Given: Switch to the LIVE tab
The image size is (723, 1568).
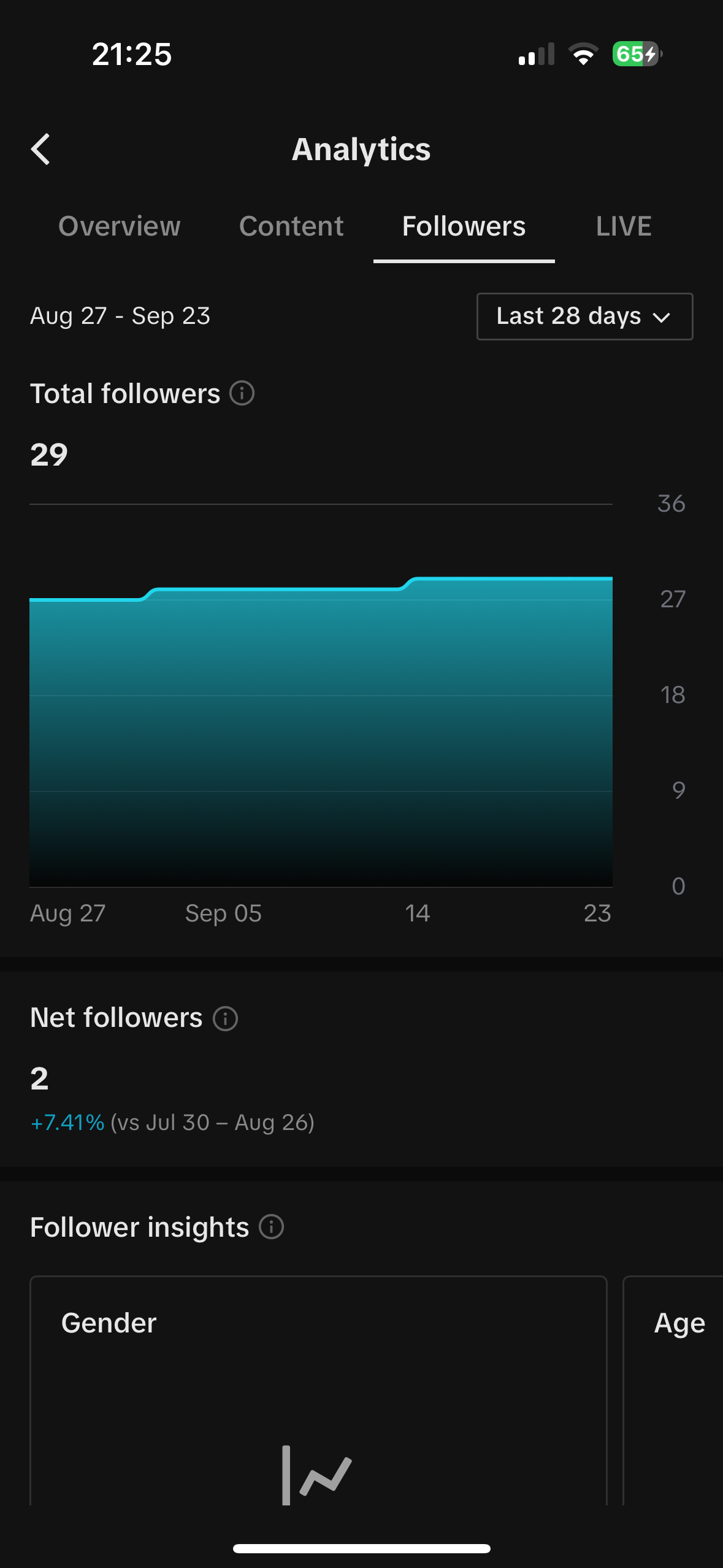Looking at the screenshot, I should [x=623, y=226].
